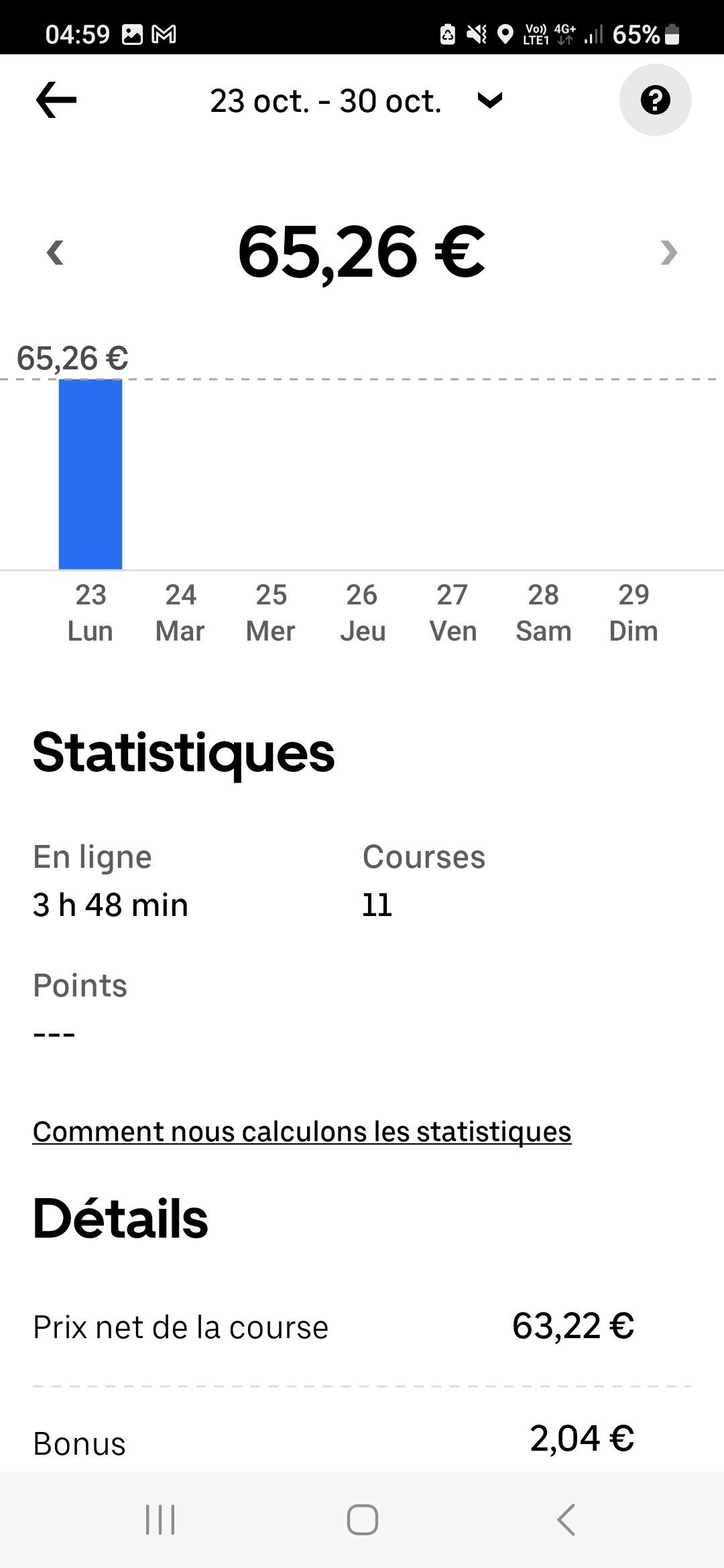The image size is (724, 1568).
Task: Open Comment nous calculons les statistiques link
Action: [x=302, y=1132]
